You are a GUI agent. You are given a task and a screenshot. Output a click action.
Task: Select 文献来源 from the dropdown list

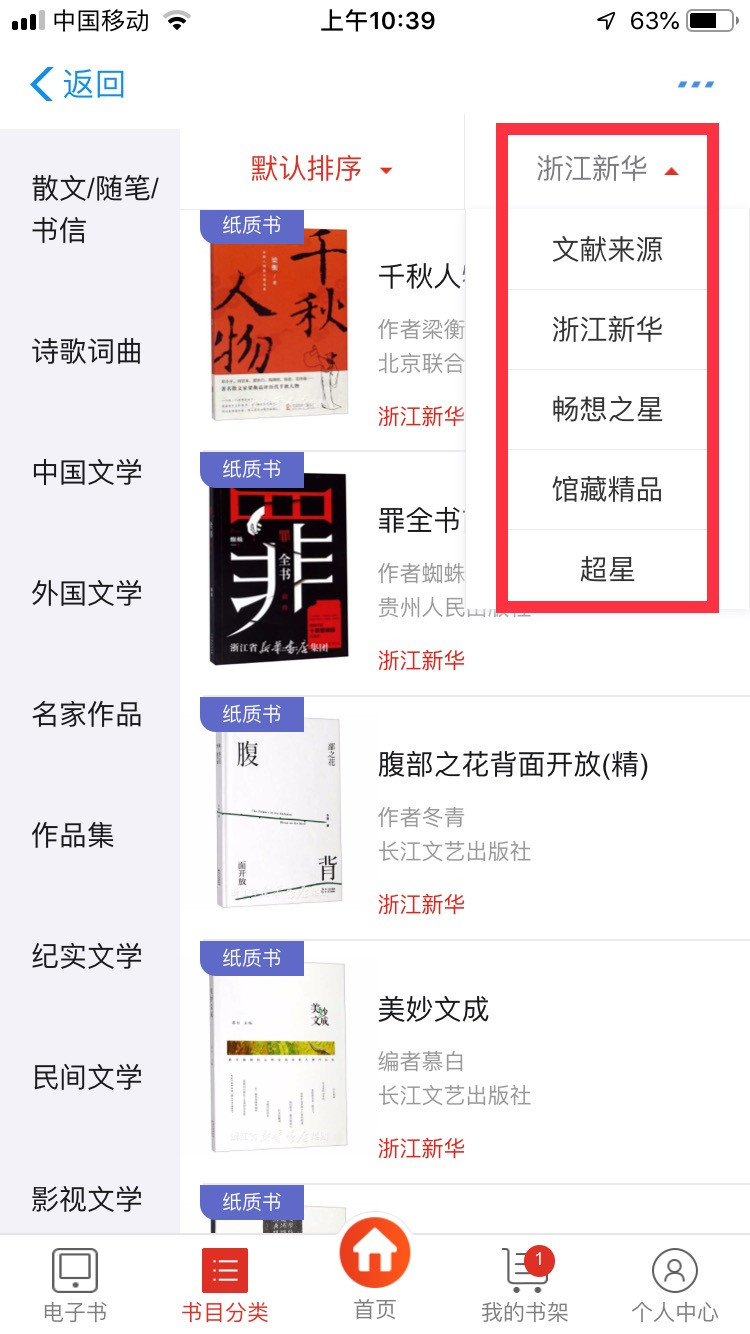[607, 249]
